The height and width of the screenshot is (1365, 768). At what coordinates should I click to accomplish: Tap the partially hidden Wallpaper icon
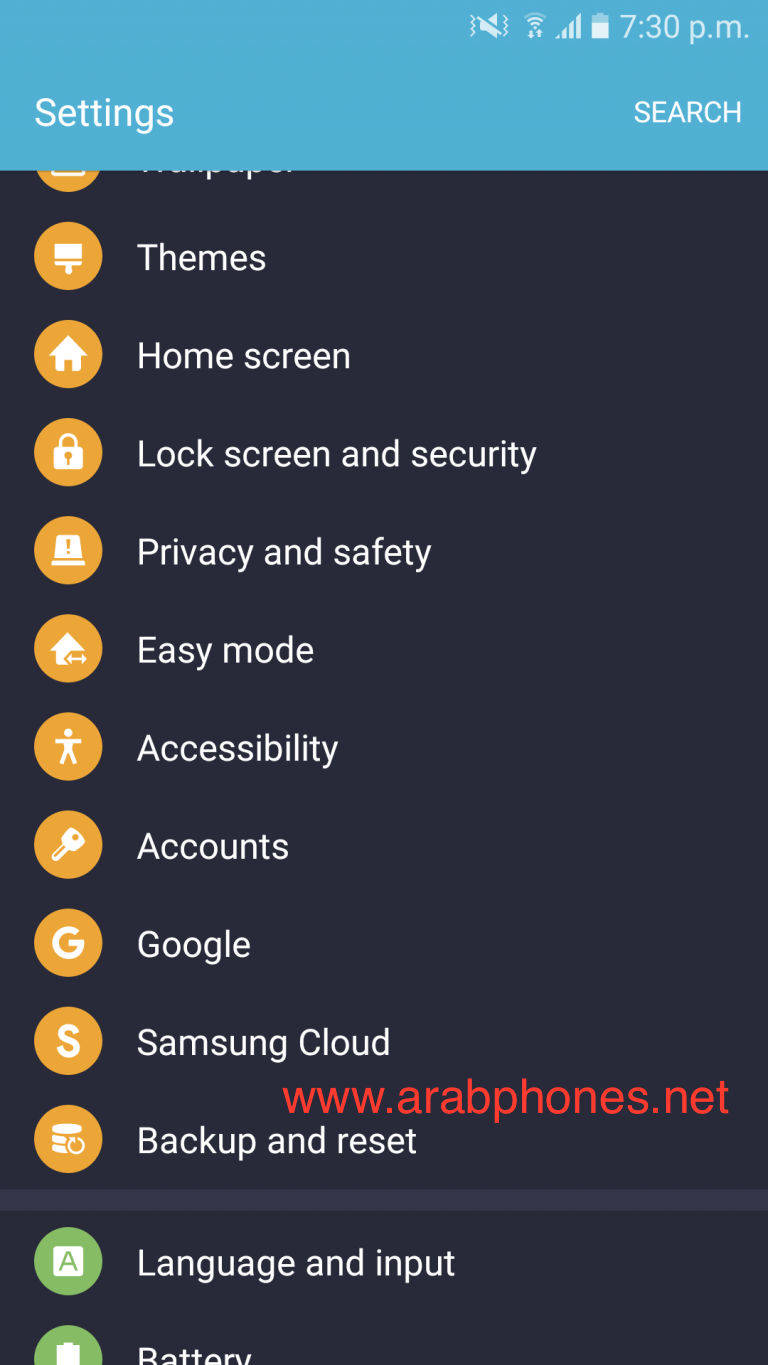[68, 165]
